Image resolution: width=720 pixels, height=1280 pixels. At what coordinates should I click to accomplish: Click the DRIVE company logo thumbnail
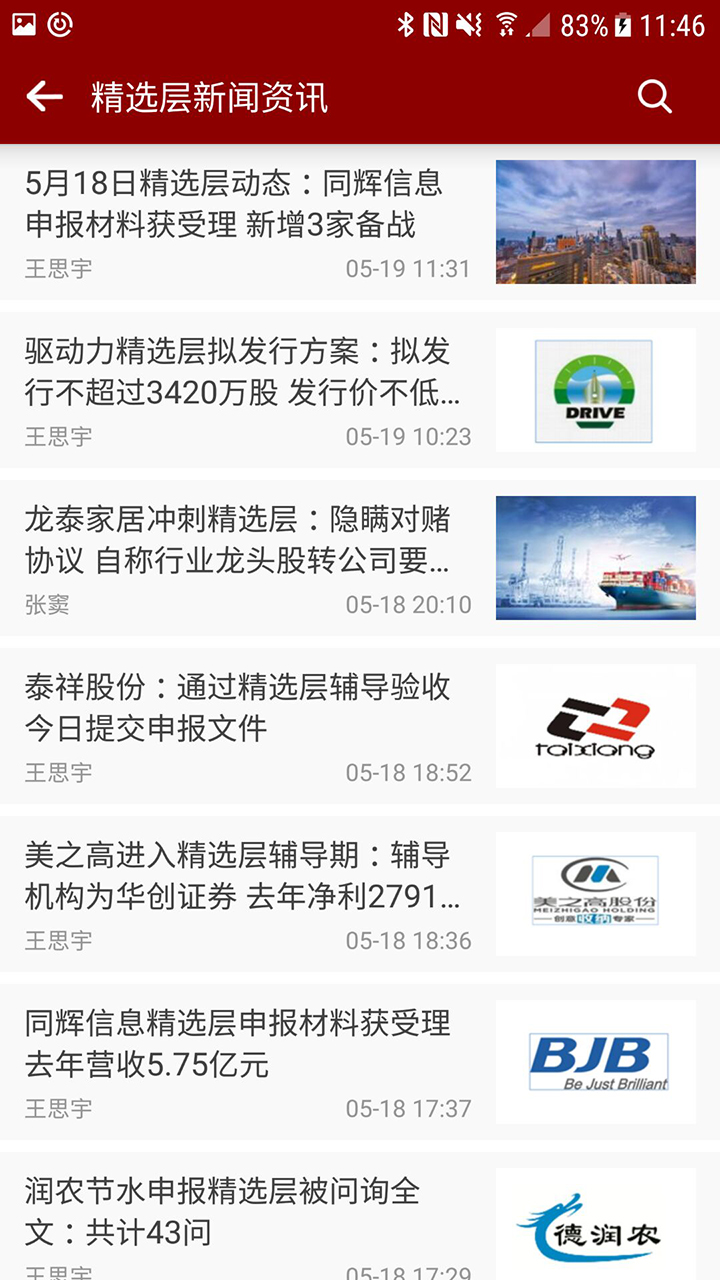click(595, 390)
